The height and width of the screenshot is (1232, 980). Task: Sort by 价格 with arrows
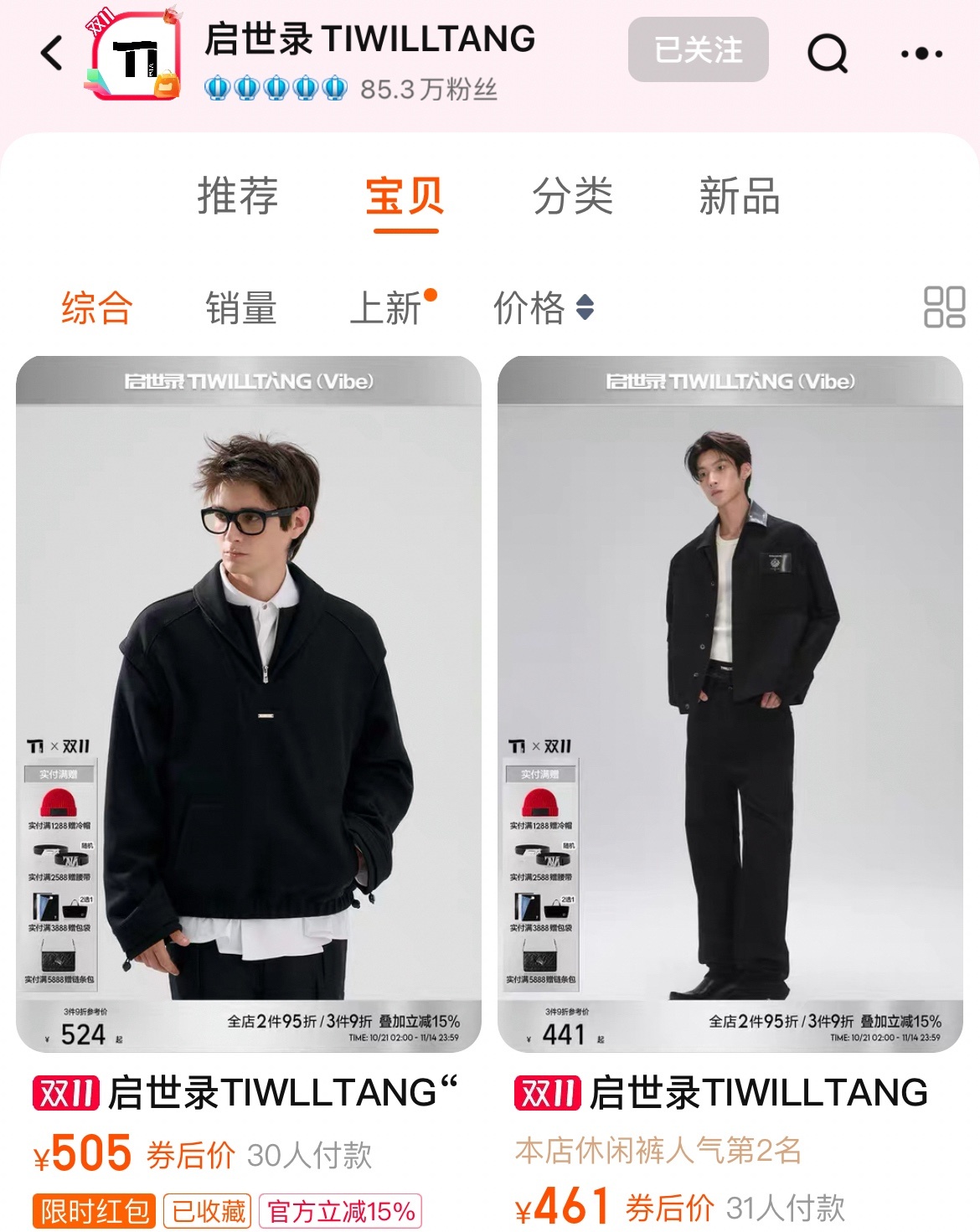coord(543,308)
